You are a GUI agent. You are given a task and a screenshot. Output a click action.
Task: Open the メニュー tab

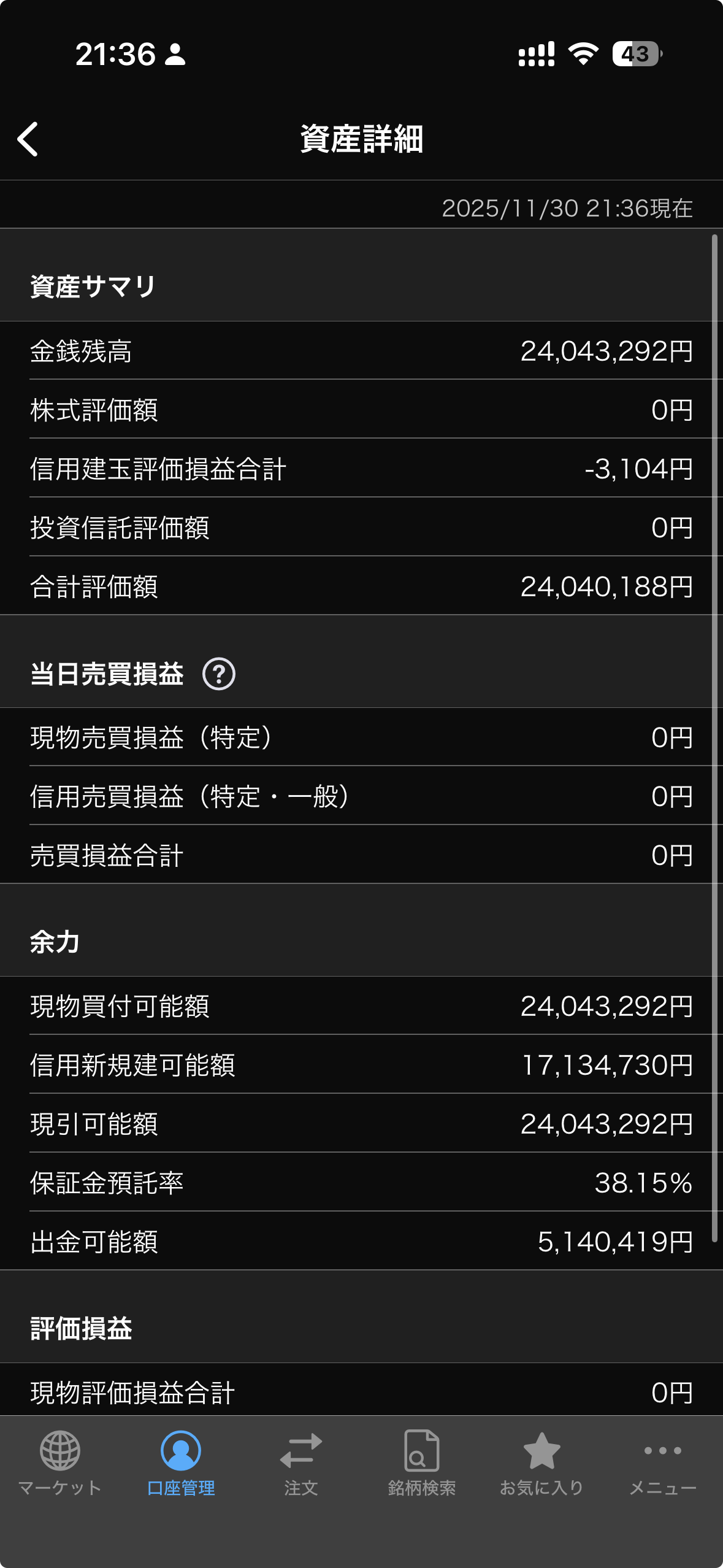(663, 1463)
